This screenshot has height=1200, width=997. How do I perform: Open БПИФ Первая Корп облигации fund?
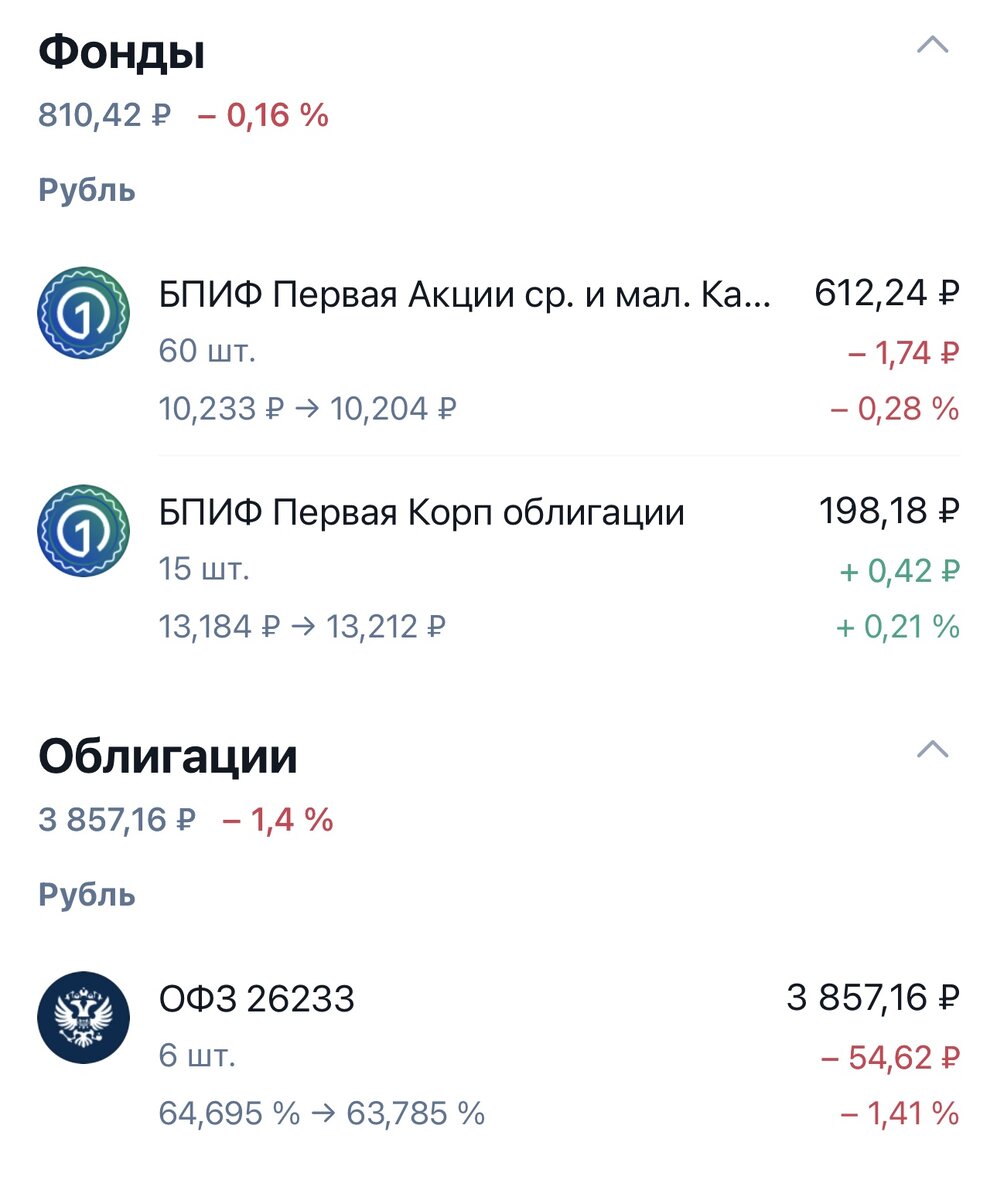point(421,513)
